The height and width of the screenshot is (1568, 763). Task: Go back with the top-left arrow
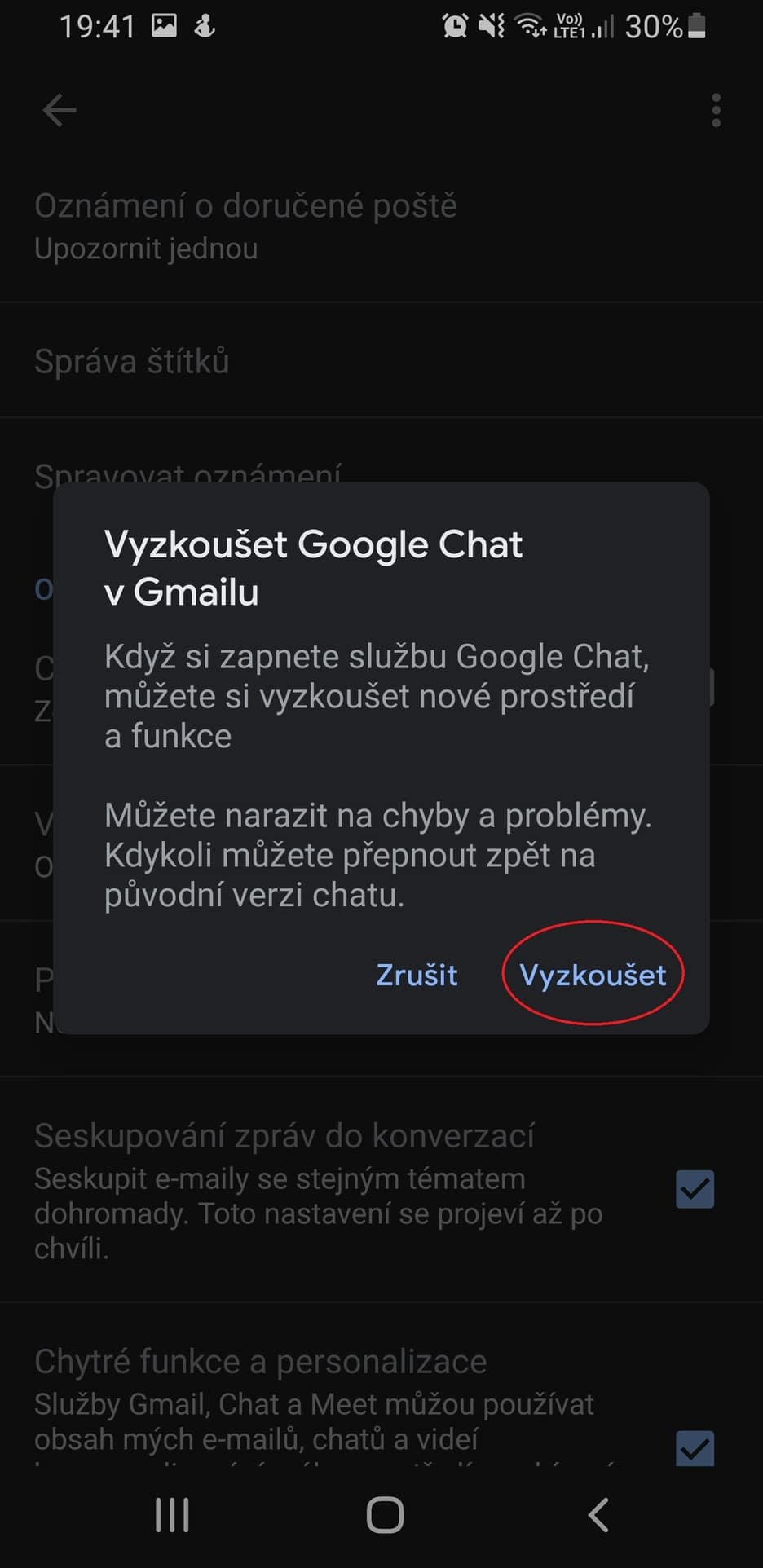(60, 110)
